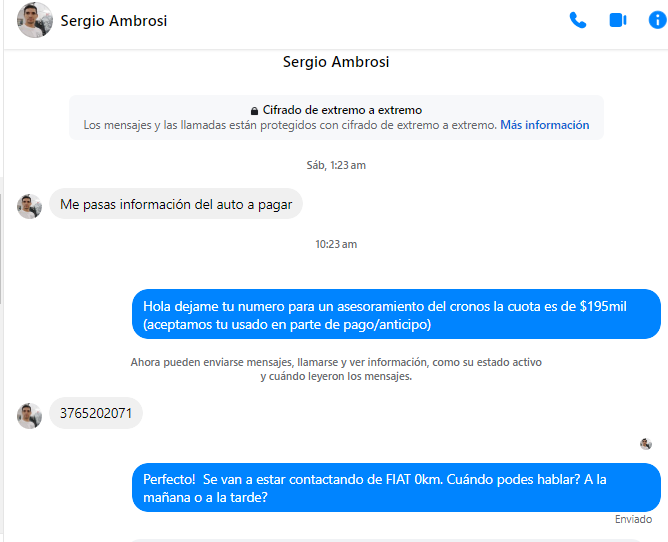Open conversation info panel
The height and width of the screenshot is (542, 668).
pyautogui.click(x=657, y=20)
